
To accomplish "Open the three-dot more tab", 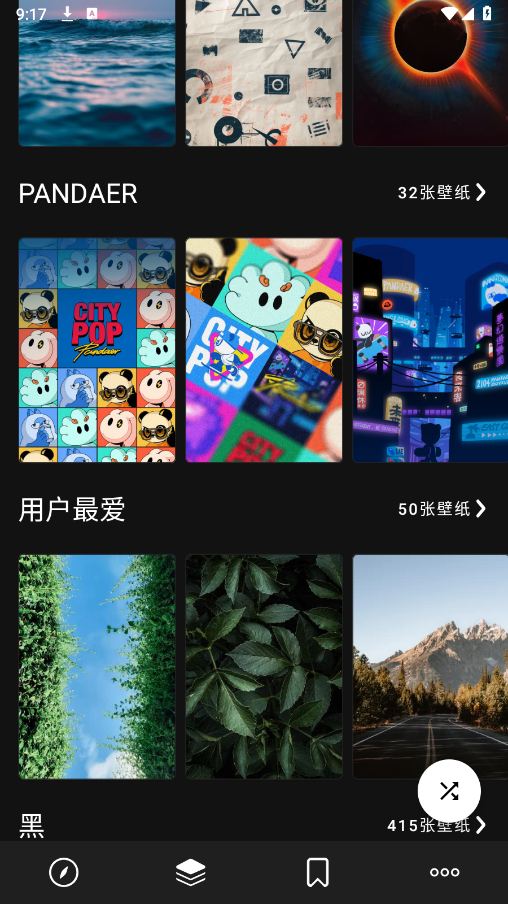I will (x=445, y=872).
